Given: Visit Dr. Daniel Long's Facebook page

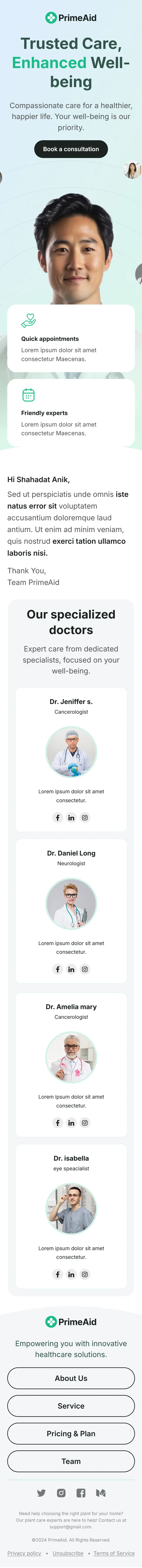Looking at the screenshot, I should click(x=58, y=969).
